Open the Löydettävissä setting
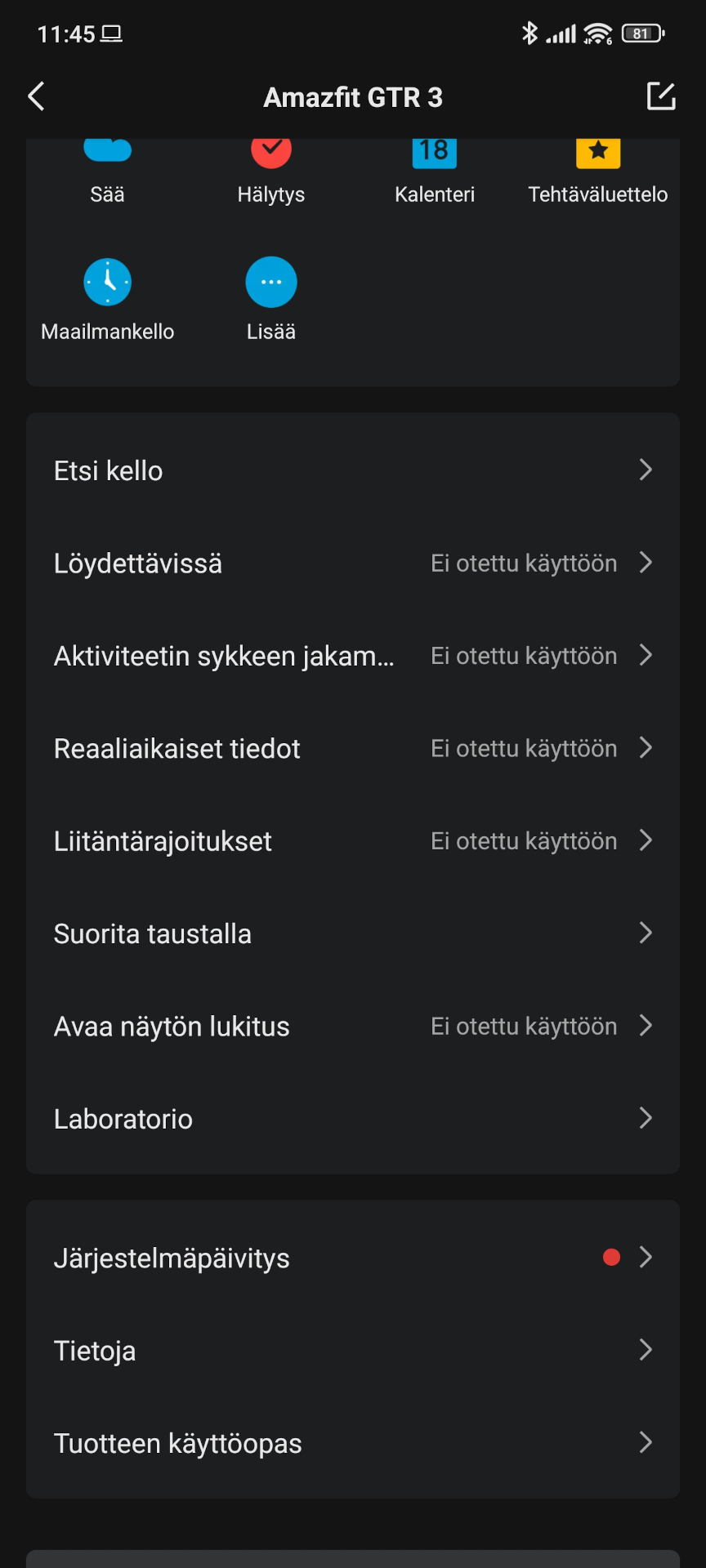706x1568 pixels. [353, 563]
